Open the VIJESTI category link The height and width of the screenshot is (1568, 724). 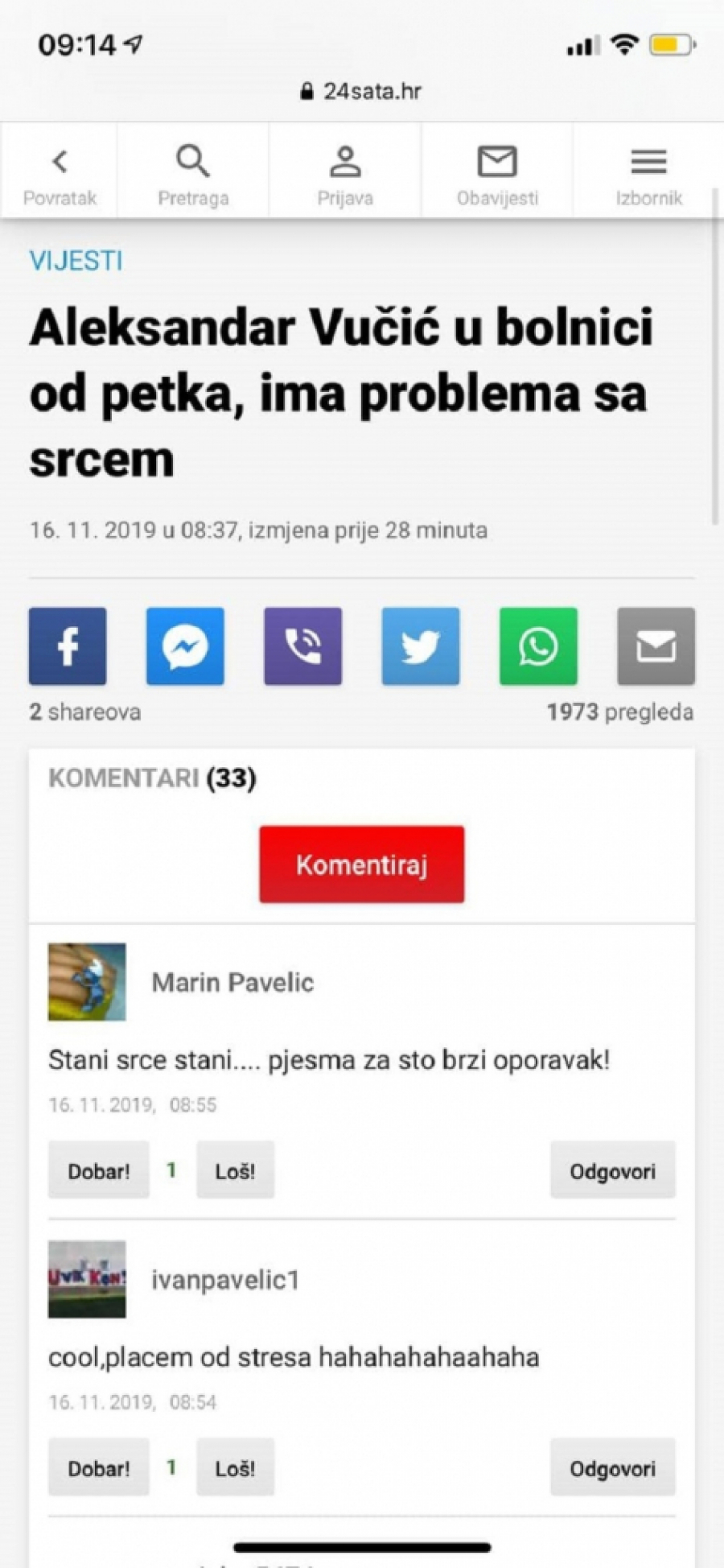76,261
